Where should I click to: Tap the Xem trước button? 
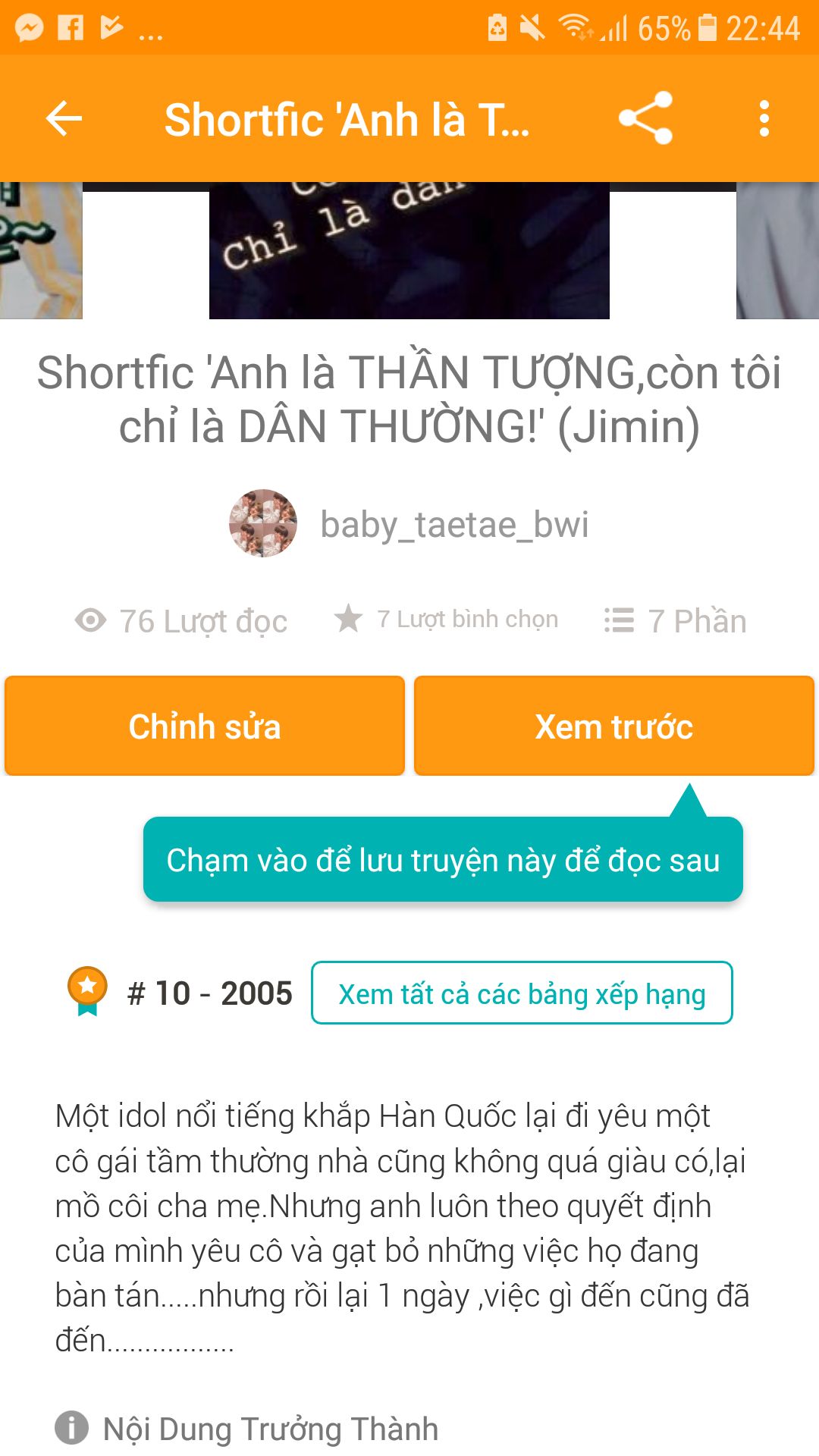point(614,726)
